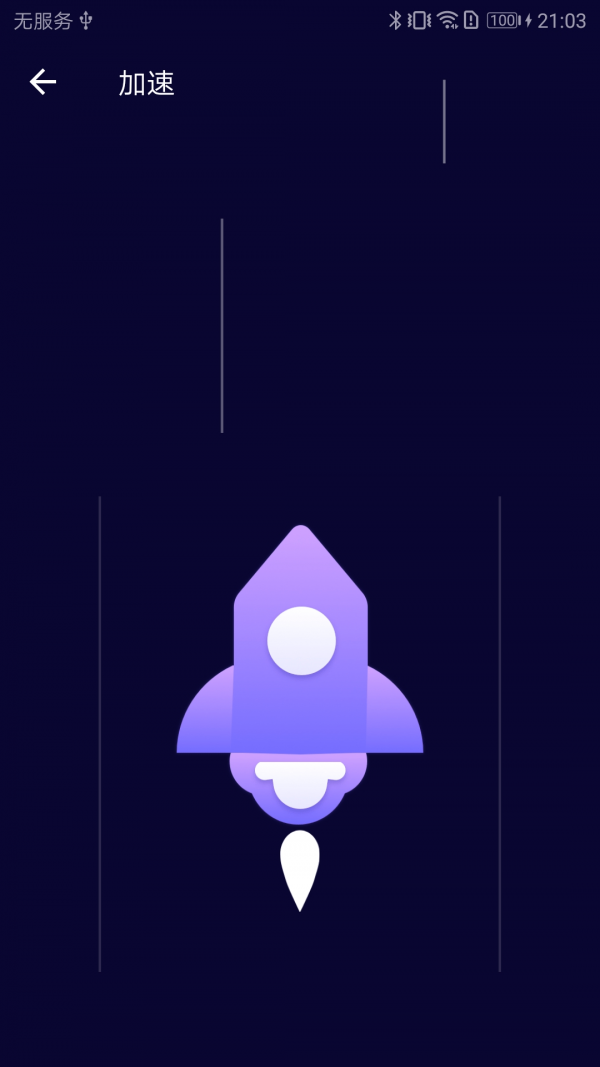The height and width of the screenshot is (1067, 600).
Task: Go back from the 加速 screen
Action: tap(43, 82)
